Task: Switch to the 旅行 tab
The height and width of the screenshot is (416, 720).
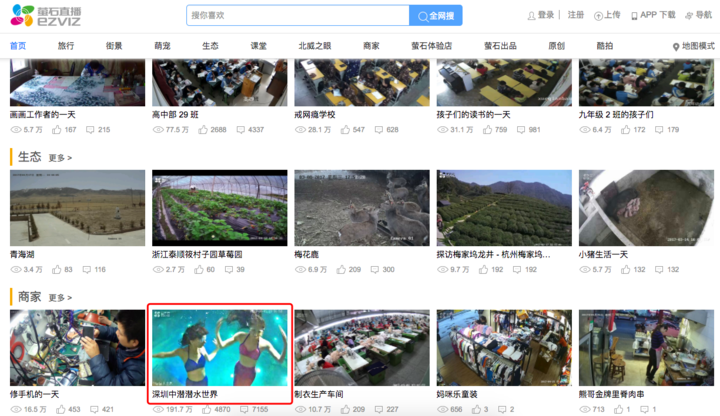Action: (x=66, y=46)
